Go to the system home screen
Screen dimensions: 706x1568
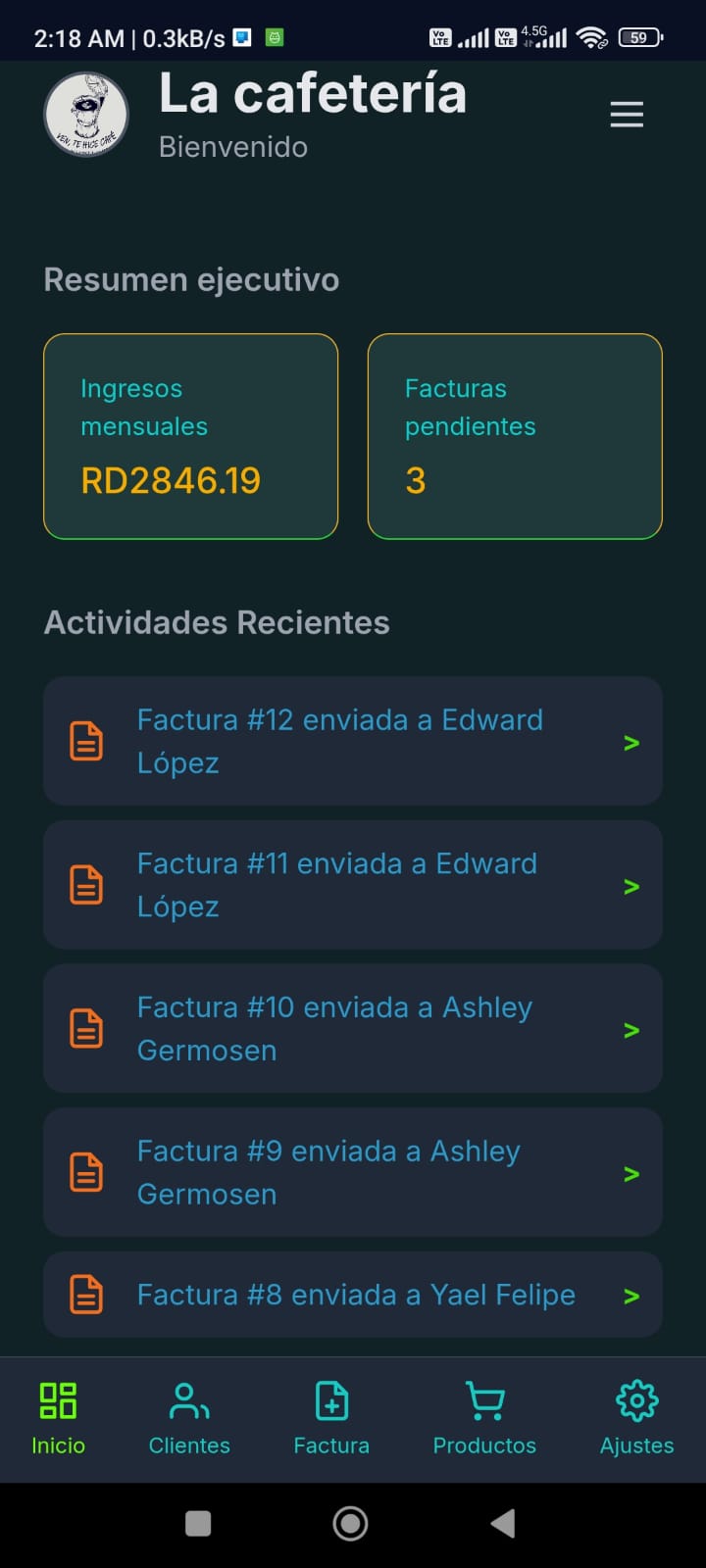pyautogui.click(x=351, y=1523)
